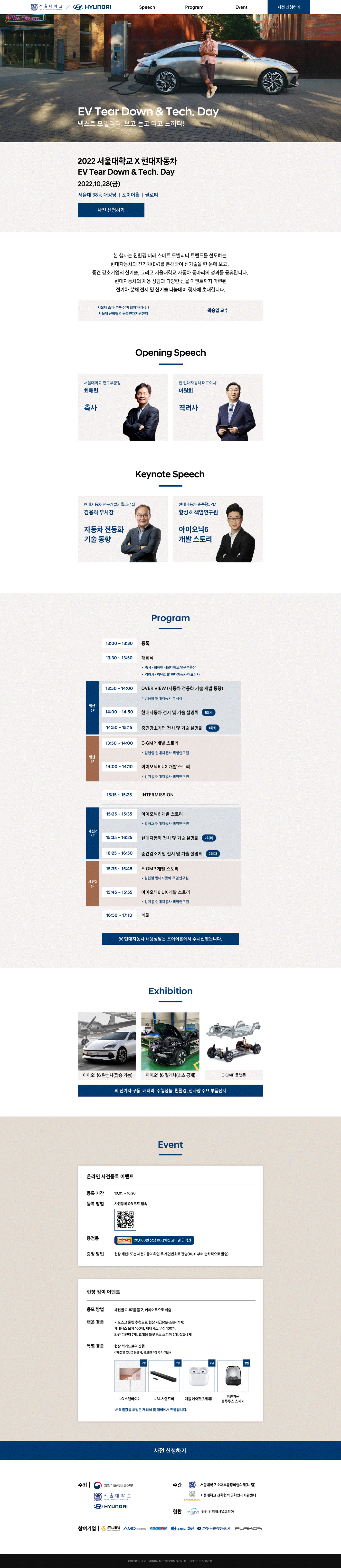The height and width of the screenshot is (1568, 341).
Task: Tap the 사전 신청하기 button under the event date
Action: pos(111,210)
